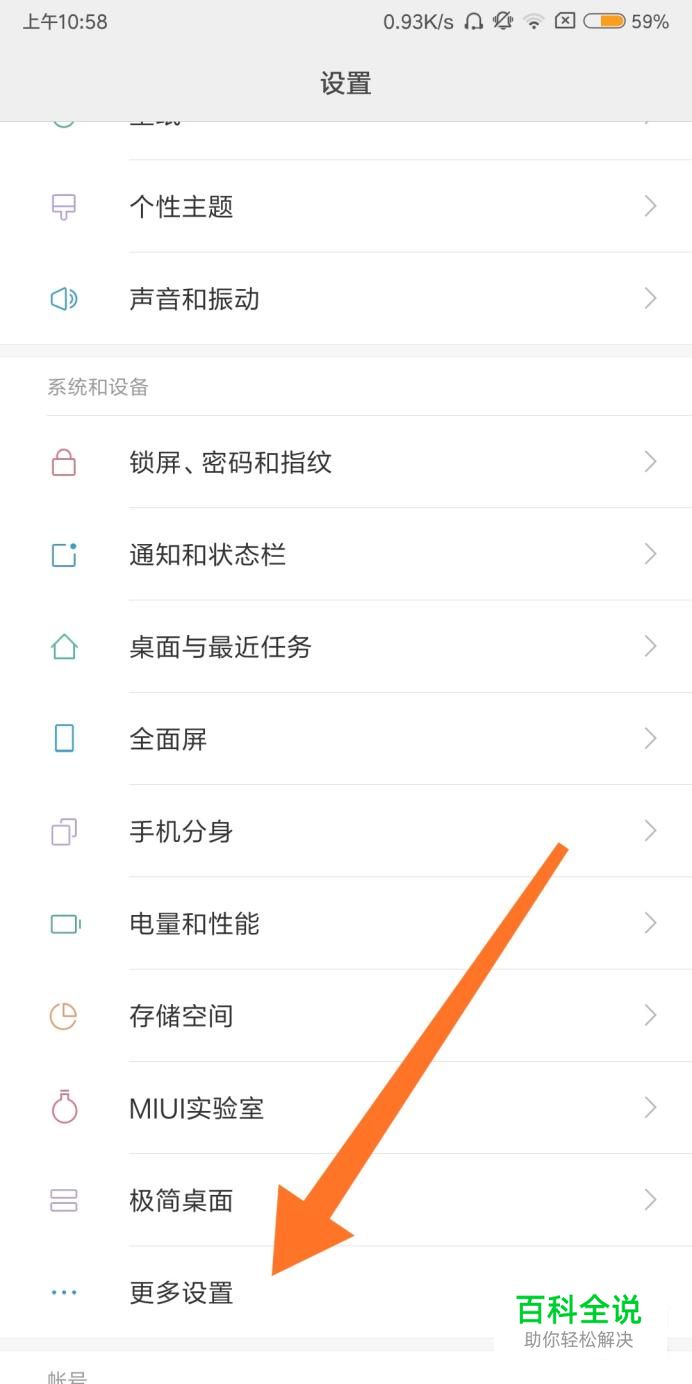Screen dimensions: 692x1384
Task: Open 手机分身 settings
Action: coord(182,831)
